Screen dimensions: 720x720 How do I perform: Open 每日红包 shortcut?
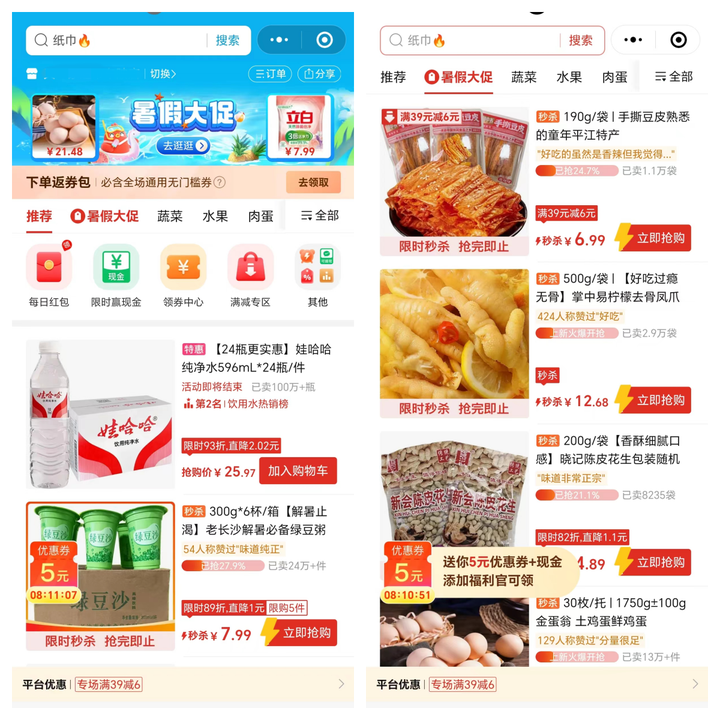coord(49,276)
